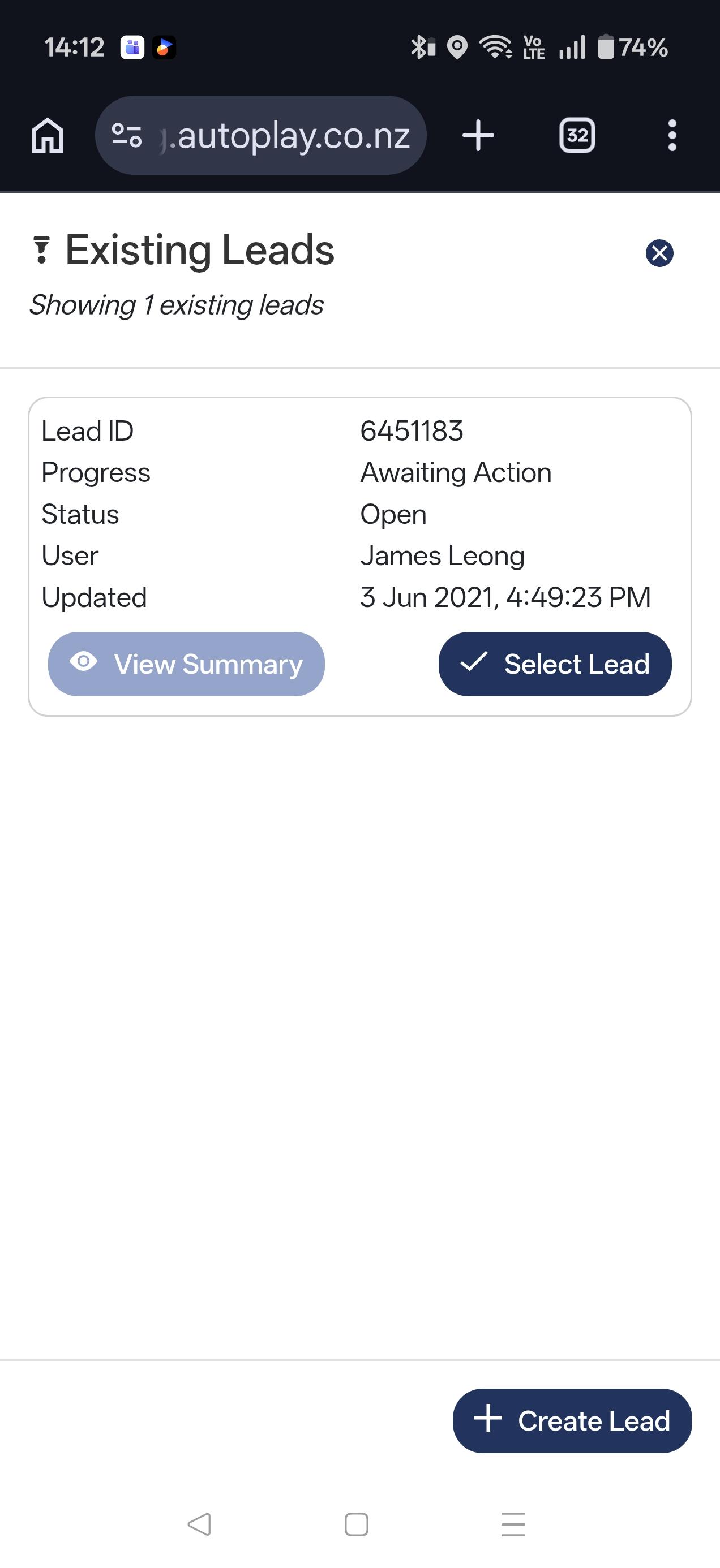View summary of lead 6451183
The width and height of the screenshot is (720, 1568).
pos(186,664)
